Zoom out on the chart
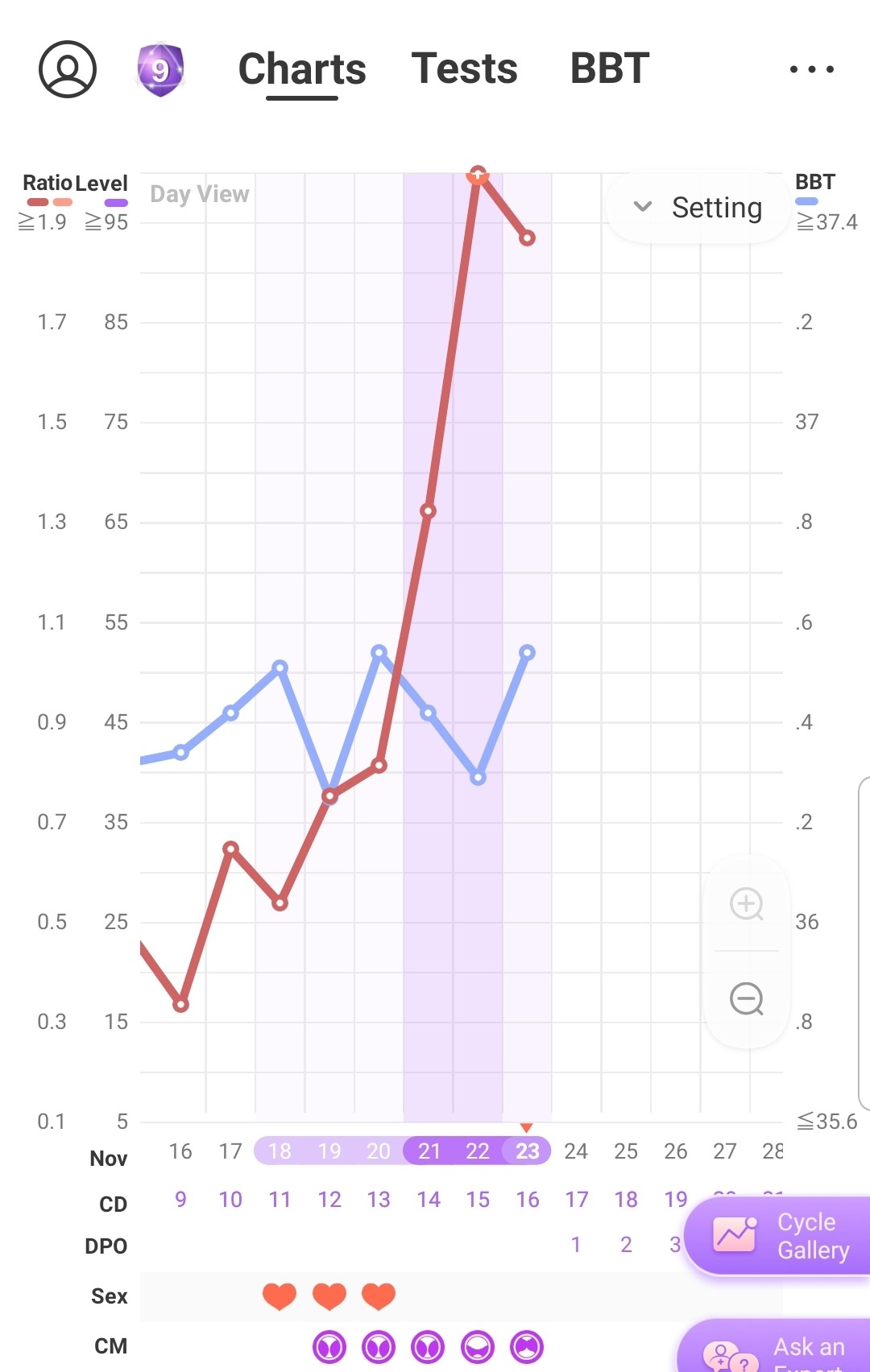The image size is (870, 1372). pos(747,999)
